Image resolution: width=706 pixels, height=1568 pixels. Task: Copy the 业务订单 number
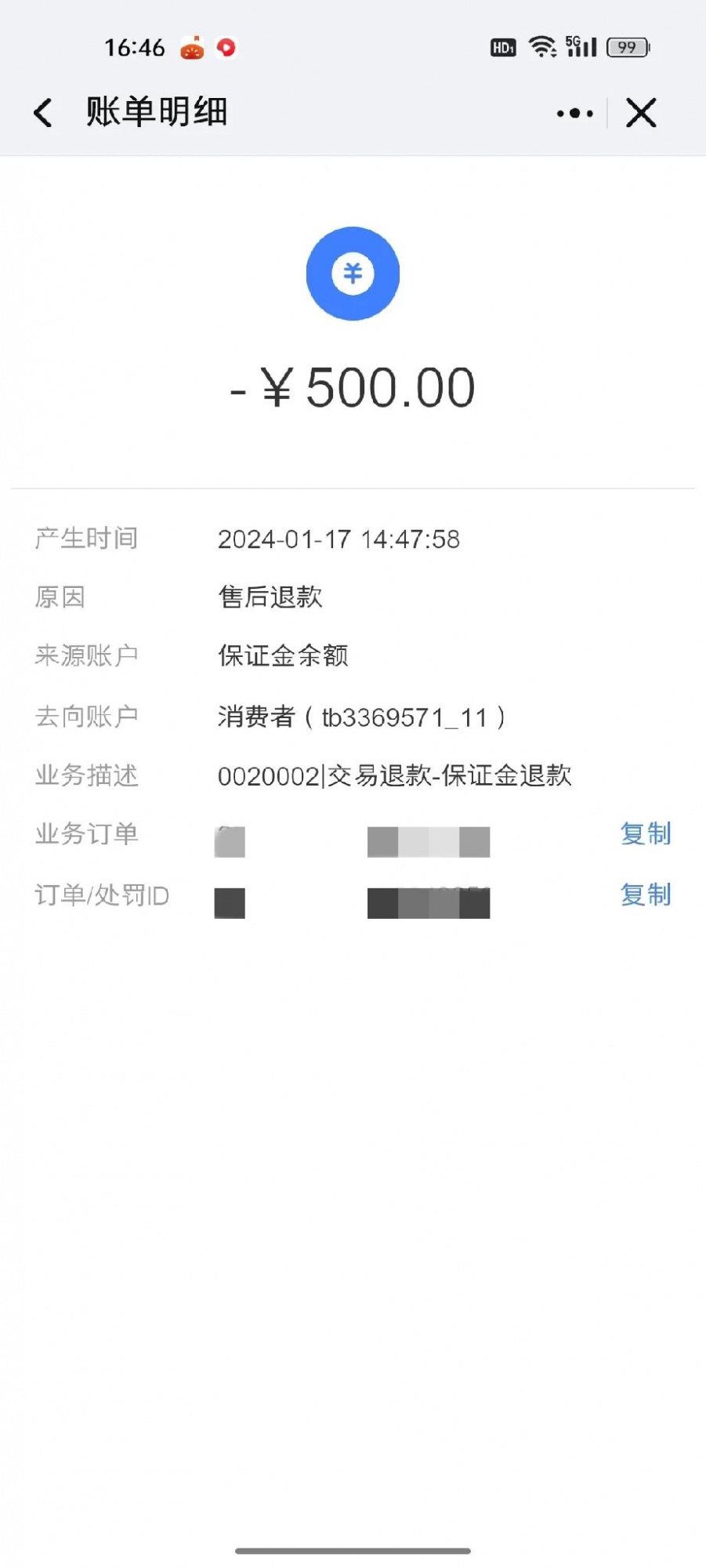coord(646,833)
